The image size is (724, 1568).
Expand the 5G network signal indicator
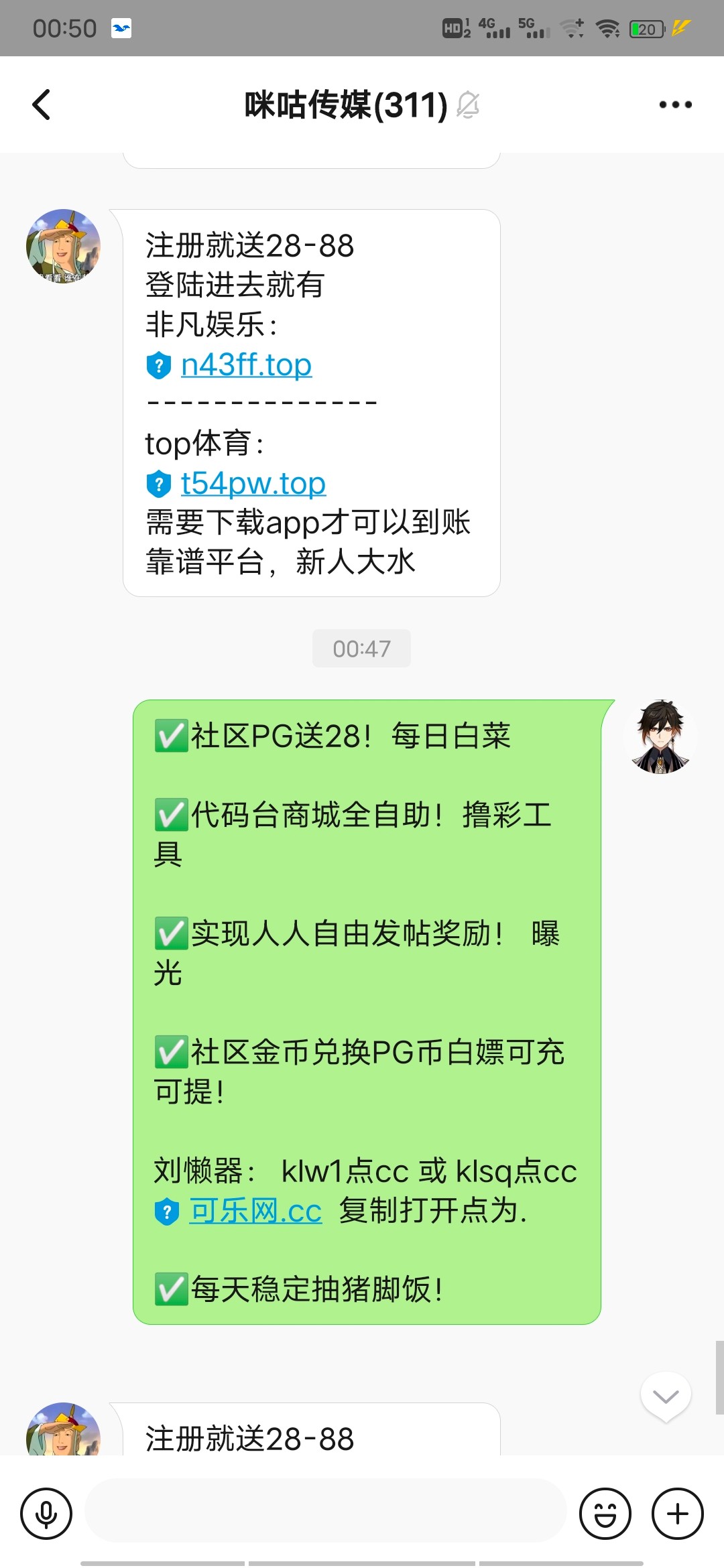533,27
